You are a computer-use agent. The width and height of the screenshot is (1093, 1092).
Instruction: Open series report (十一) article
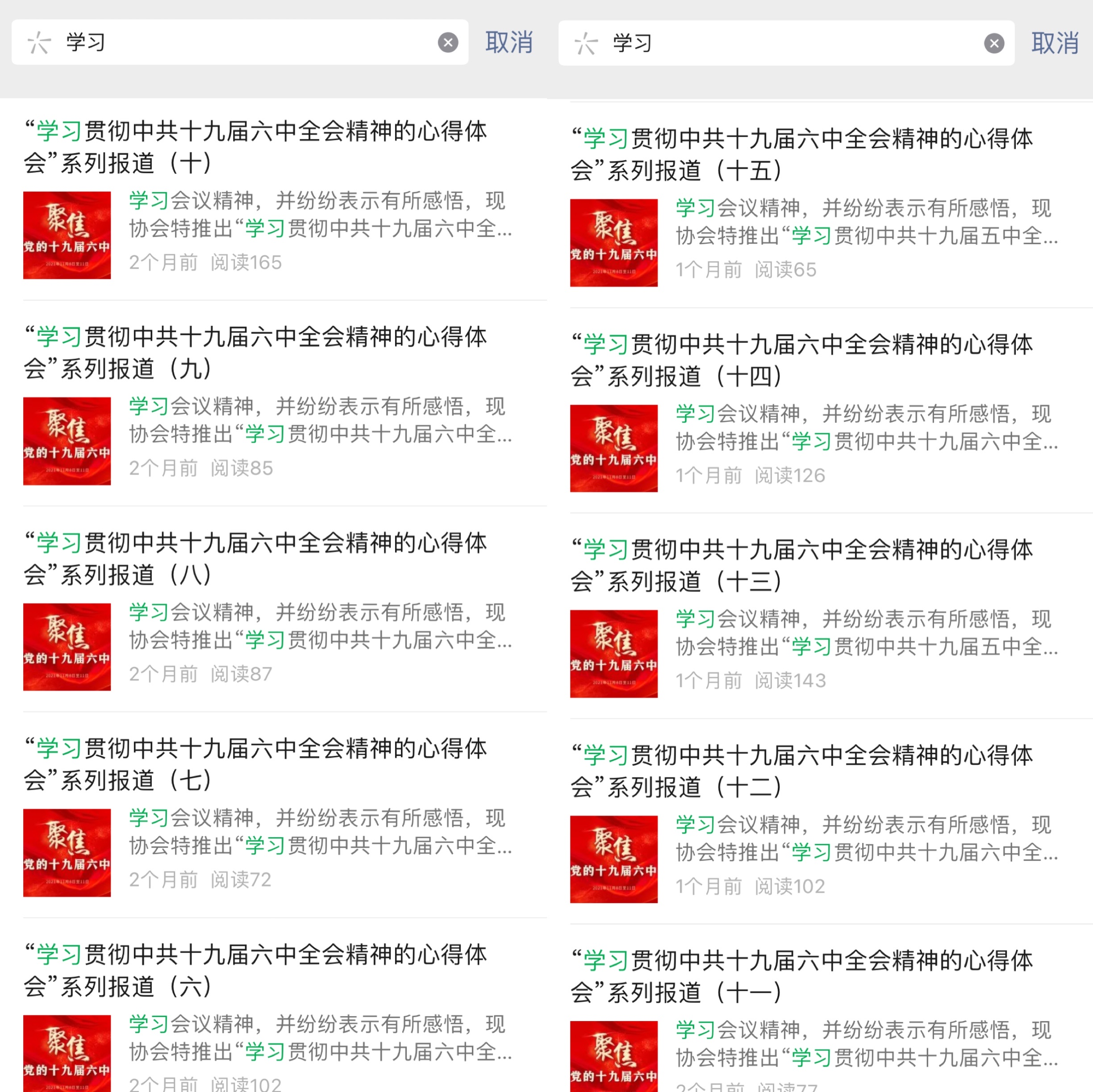(801, 976)
